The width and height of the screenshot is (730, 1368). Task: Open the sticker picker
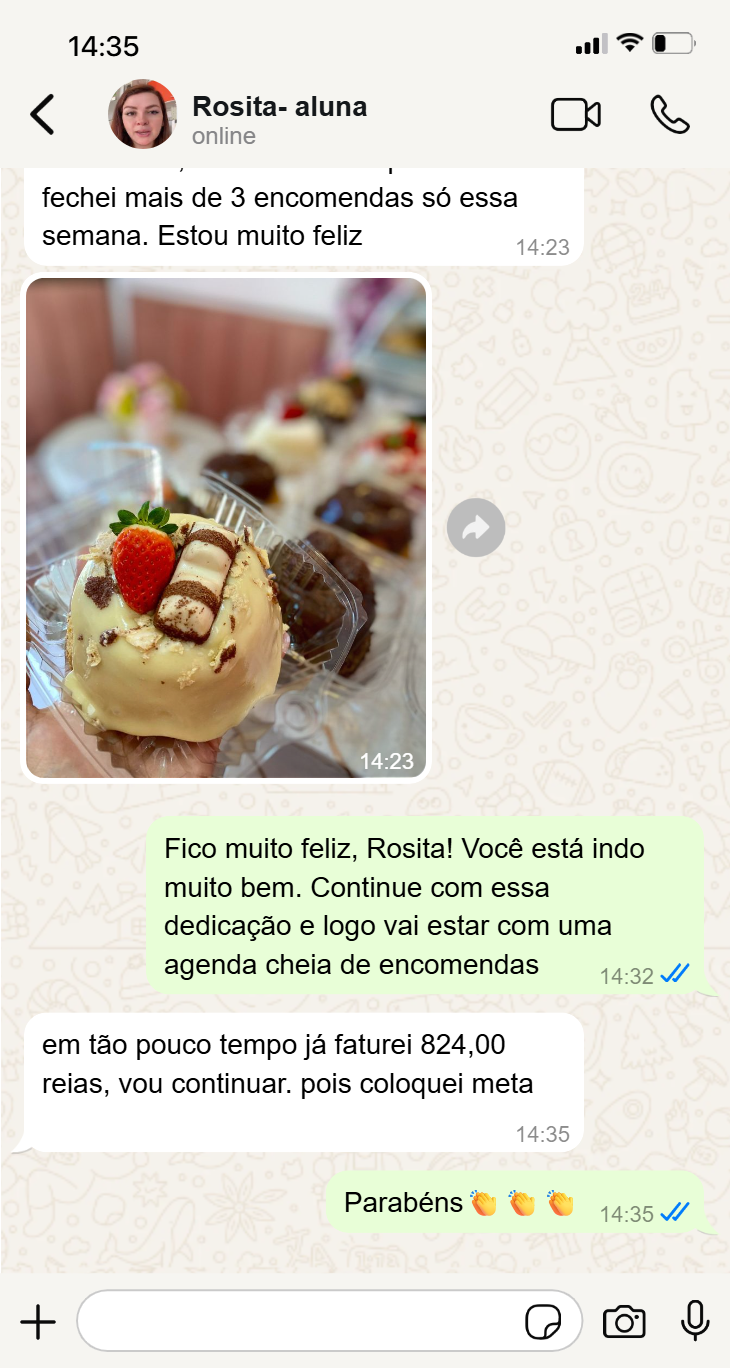pos(543,1322)
